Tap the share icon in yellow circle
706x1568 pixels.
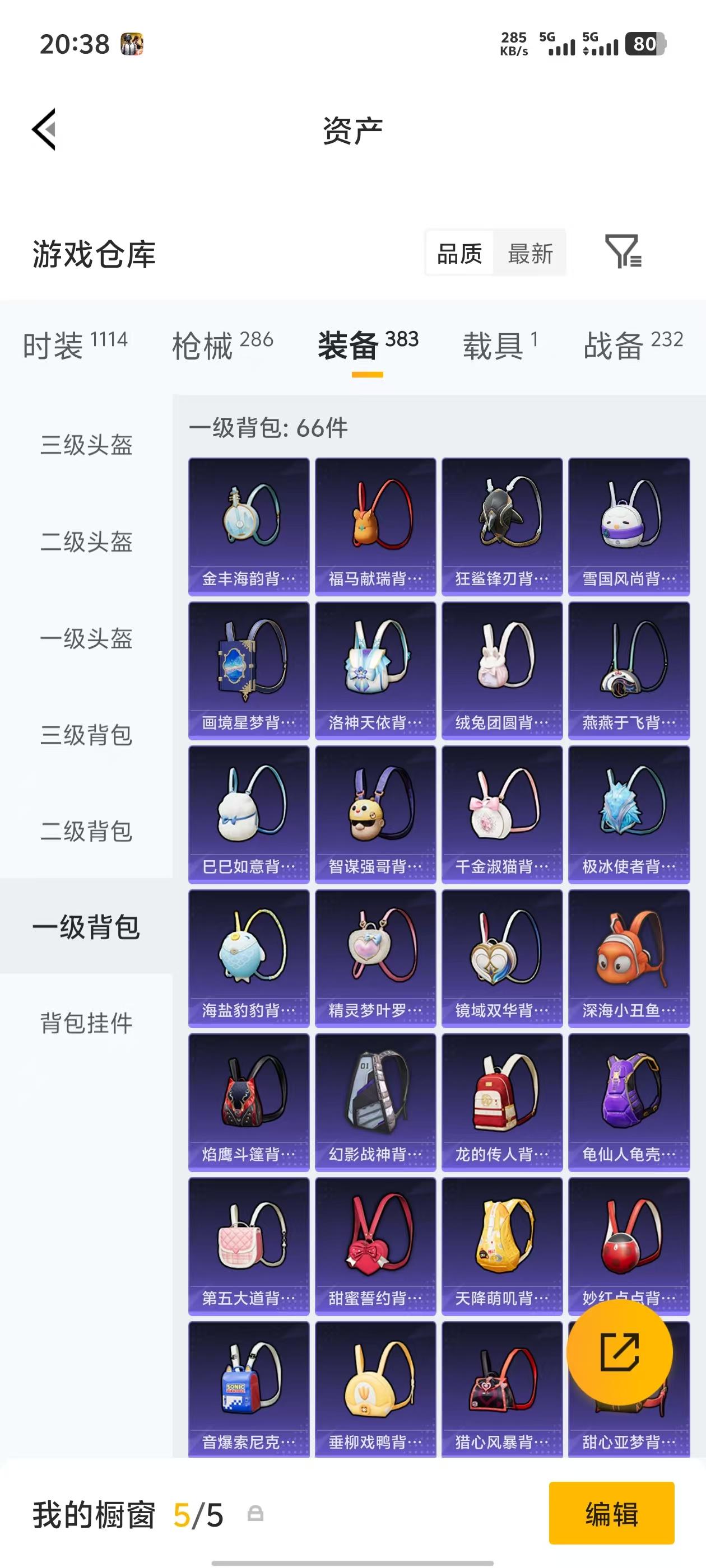pos(620,1351)
